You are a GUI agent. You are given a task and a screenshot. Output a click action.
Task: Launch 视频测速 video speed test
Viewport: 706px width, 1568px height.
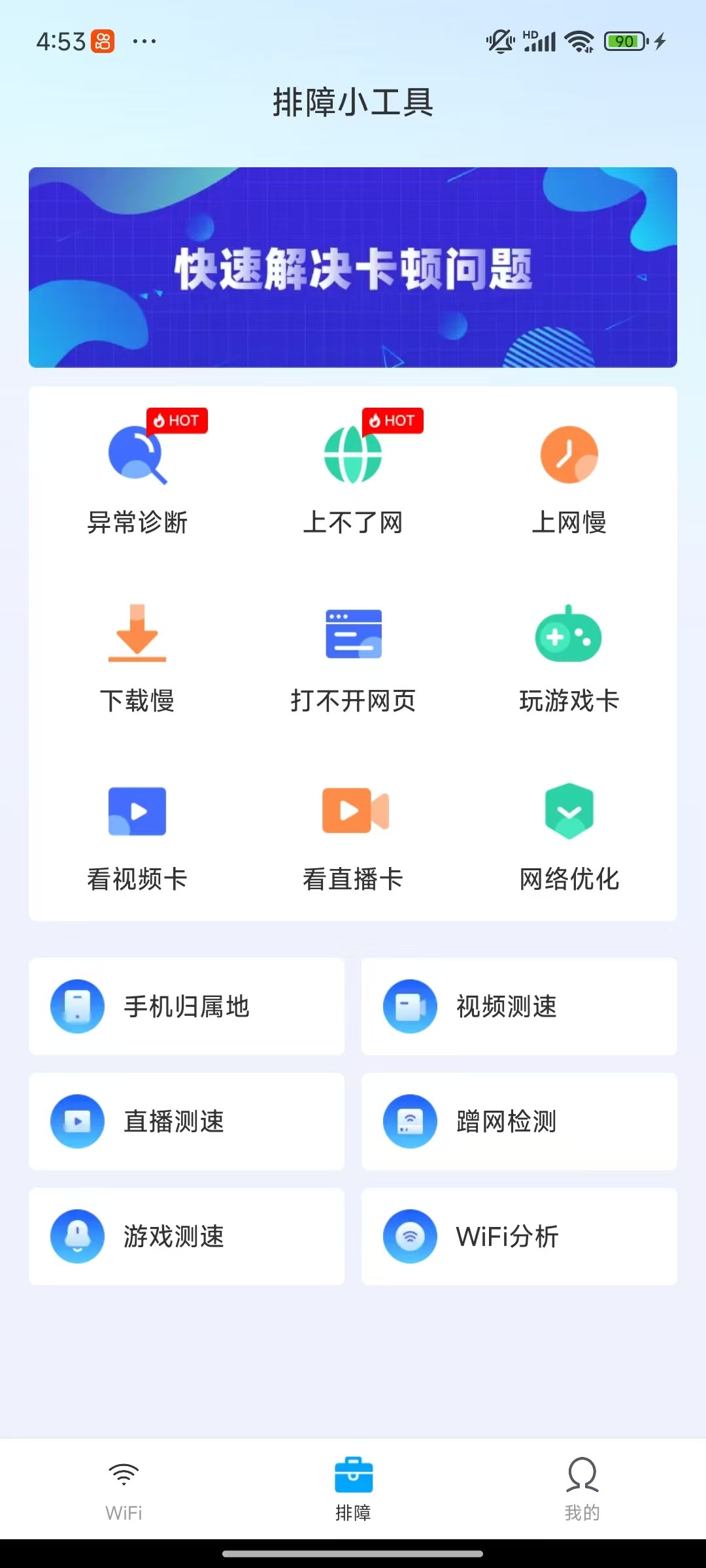pos(518,1007)
